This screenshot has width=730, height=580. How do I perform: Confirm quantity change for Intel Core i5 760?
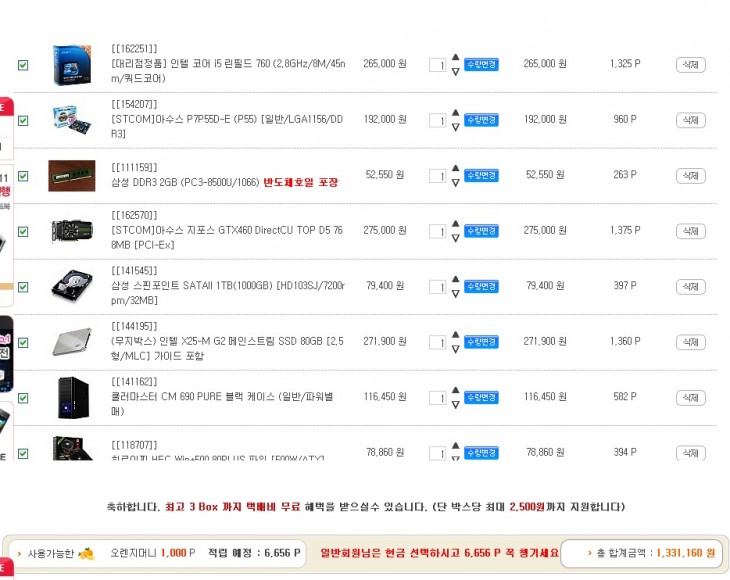(481, 65)
